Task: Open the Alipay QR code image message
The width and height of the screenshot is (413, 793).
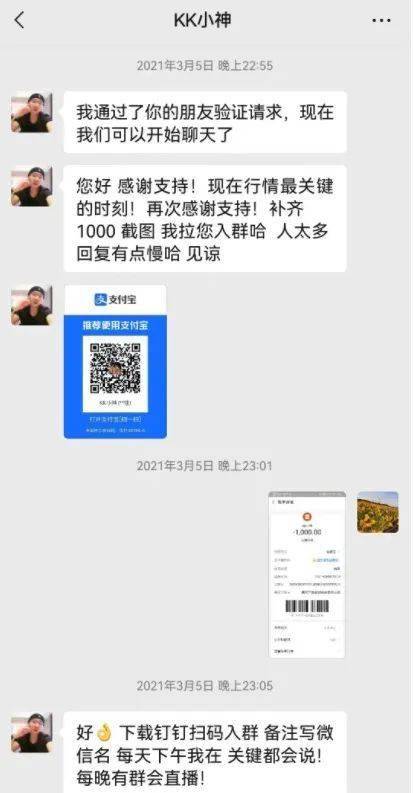Action: pyautogui.click(x=115, y=362)
